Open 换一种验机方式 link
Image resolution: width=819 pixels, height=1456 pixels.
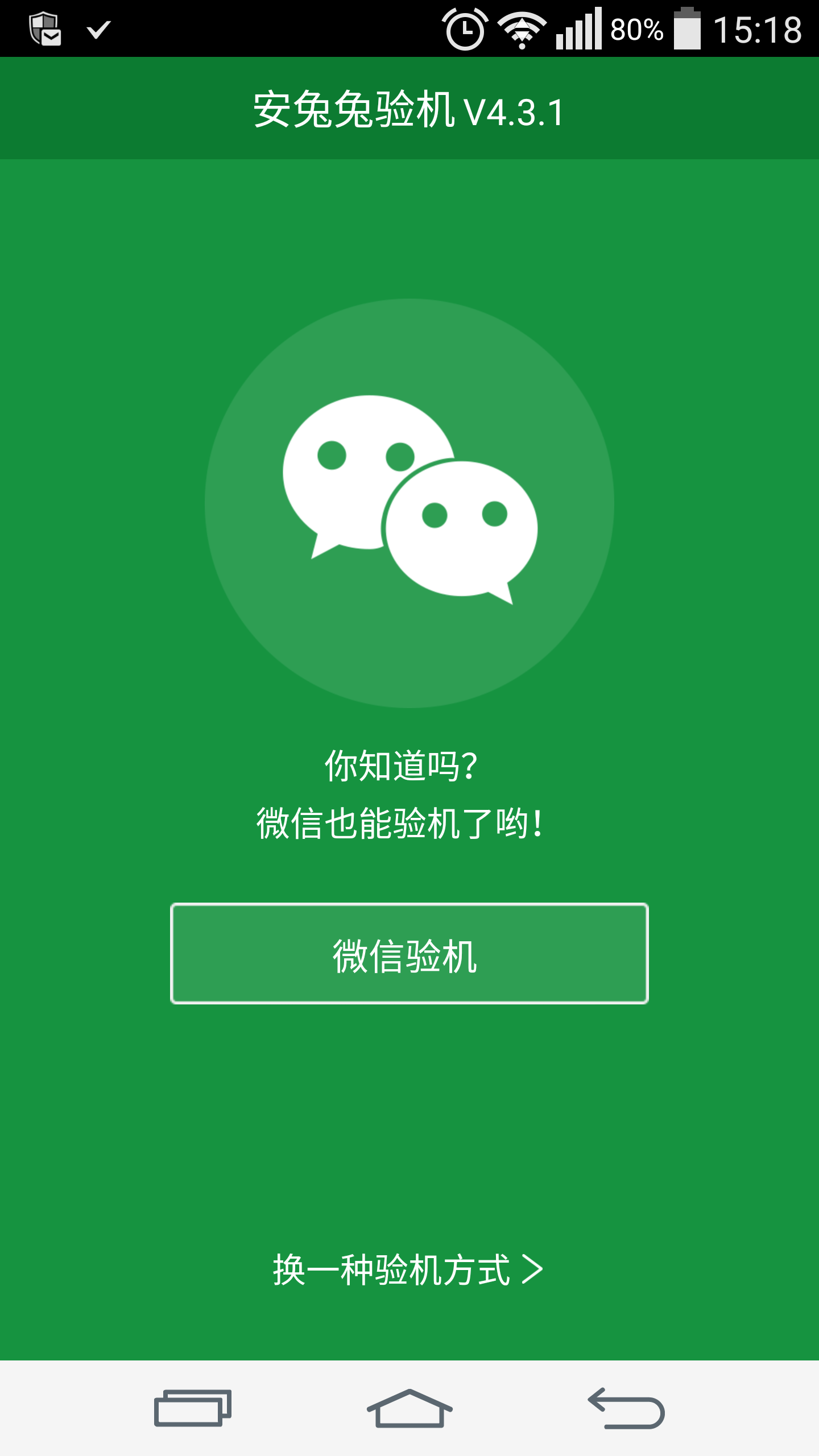(x=407, y=1270)
